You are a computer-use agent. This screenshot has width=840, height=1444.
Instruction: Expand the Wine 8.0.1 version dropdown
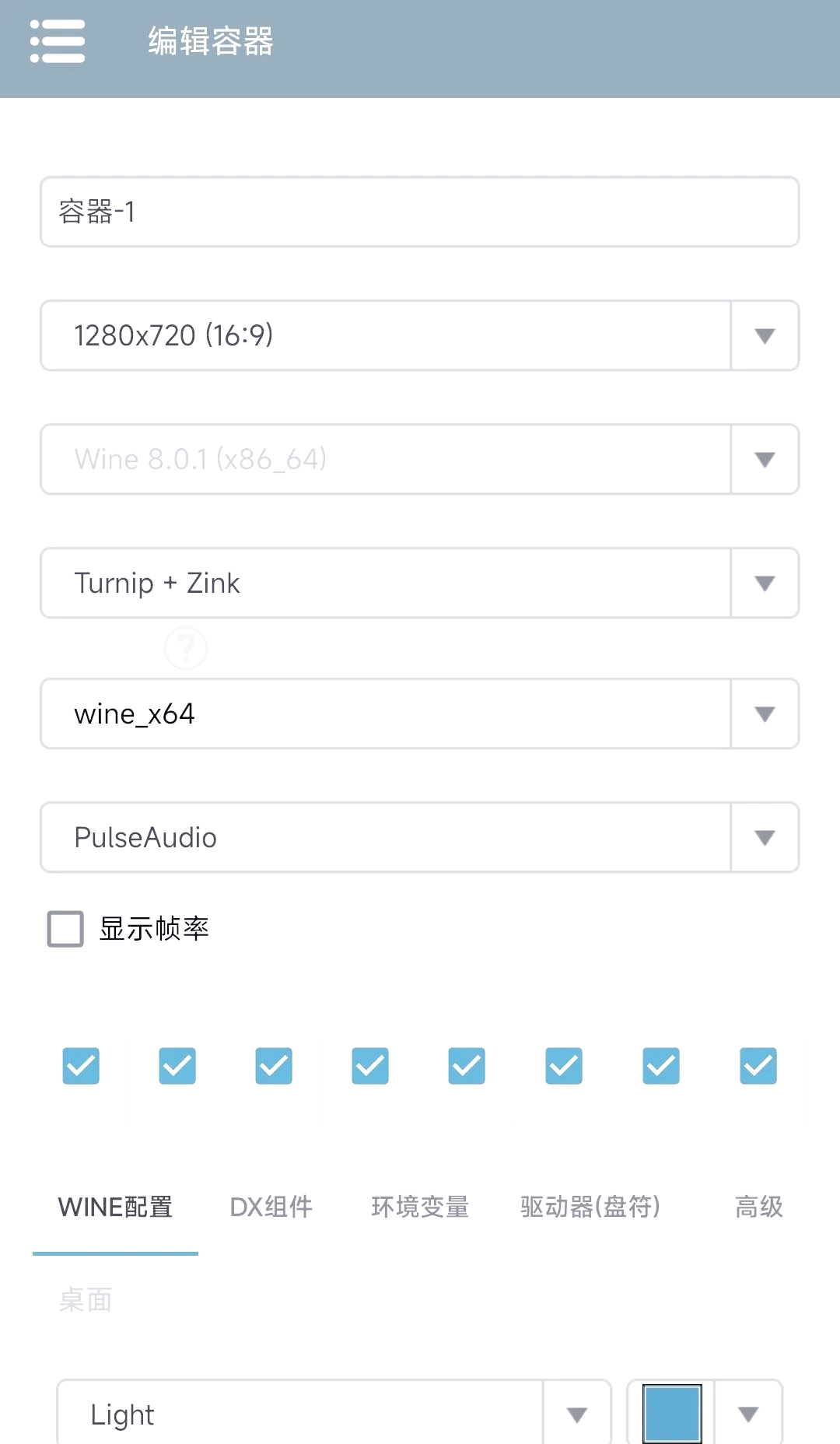(x=765, y=459)
